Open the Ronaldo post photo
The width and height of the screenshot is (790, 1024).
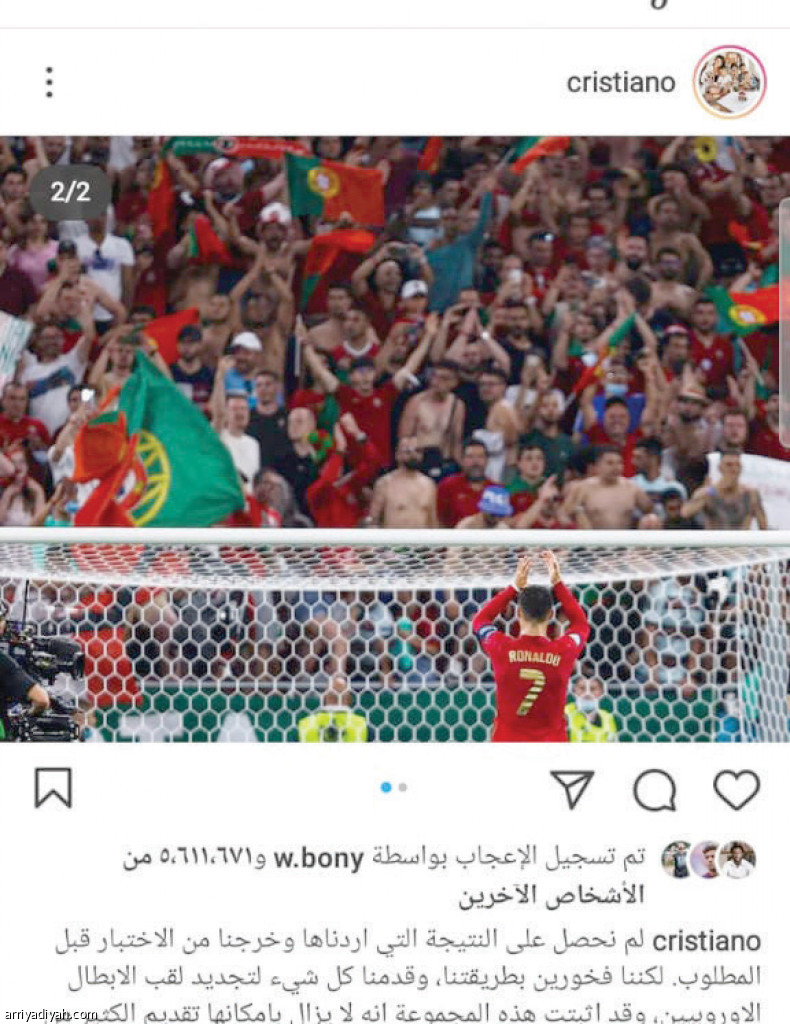[x=395, y=438]
